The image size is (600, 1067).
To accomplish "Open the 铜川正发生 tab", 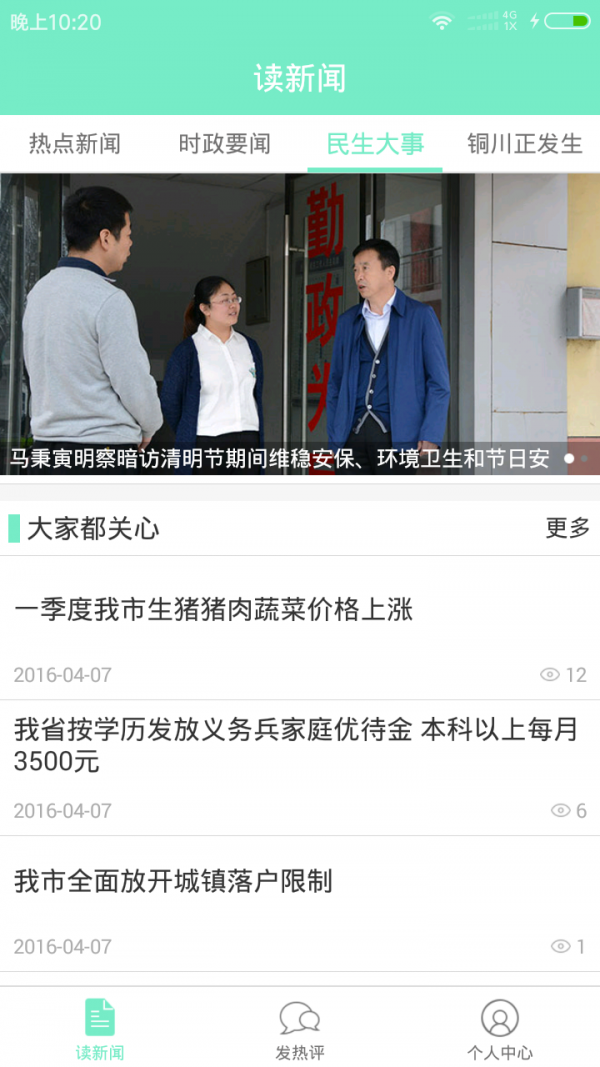I will tap(525, 144).
